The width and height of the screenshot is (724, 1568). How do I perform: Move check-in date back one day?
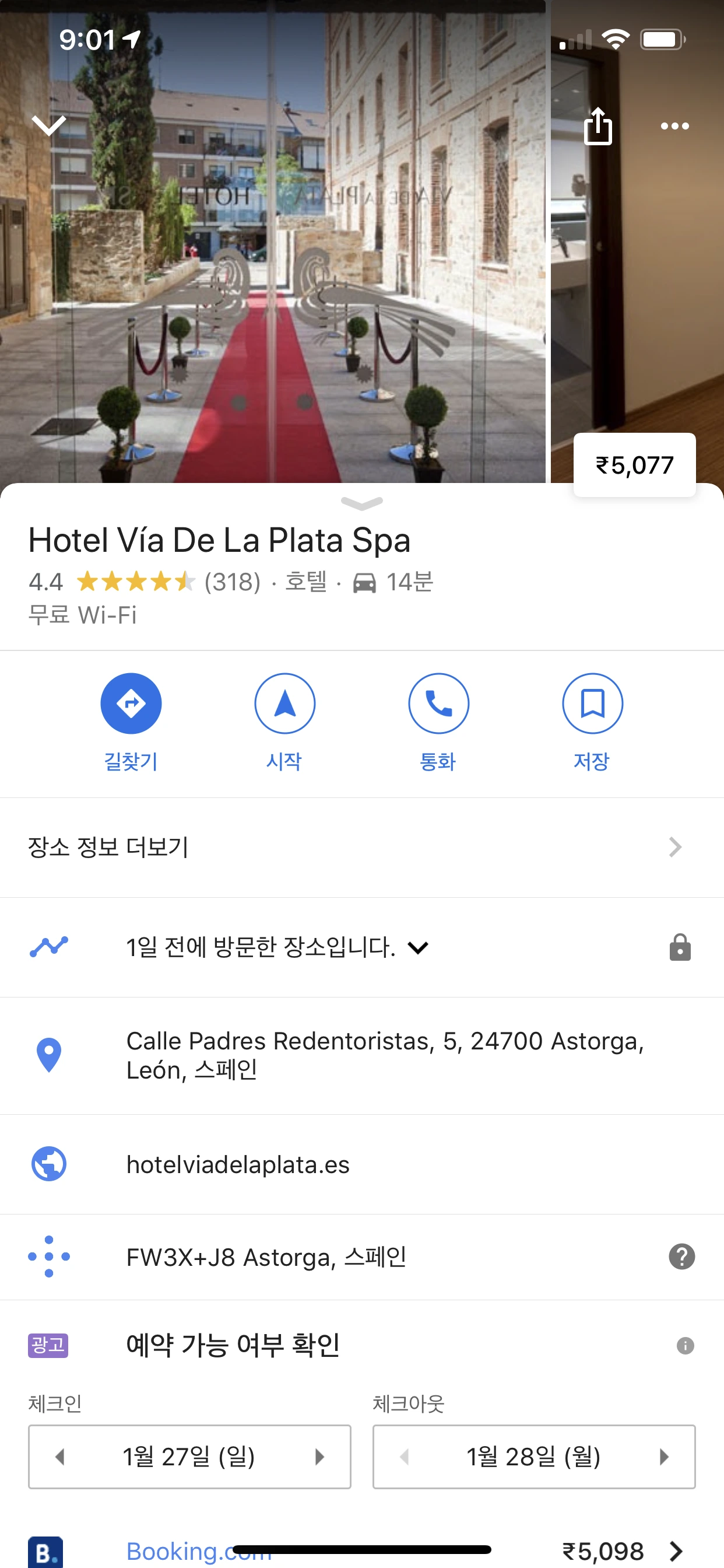[59, 1457]
